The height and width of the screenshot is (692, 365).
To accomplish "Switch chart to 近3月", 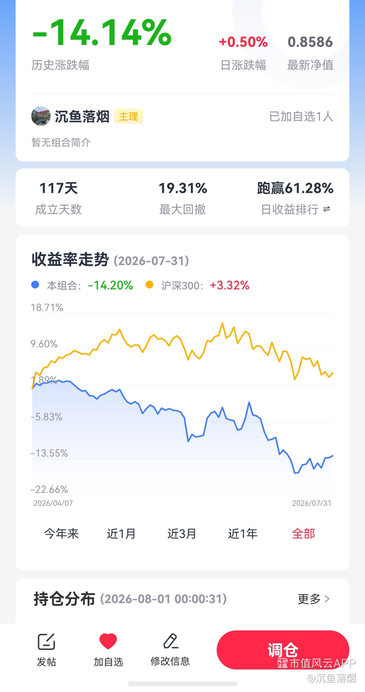I will [182, 534].
